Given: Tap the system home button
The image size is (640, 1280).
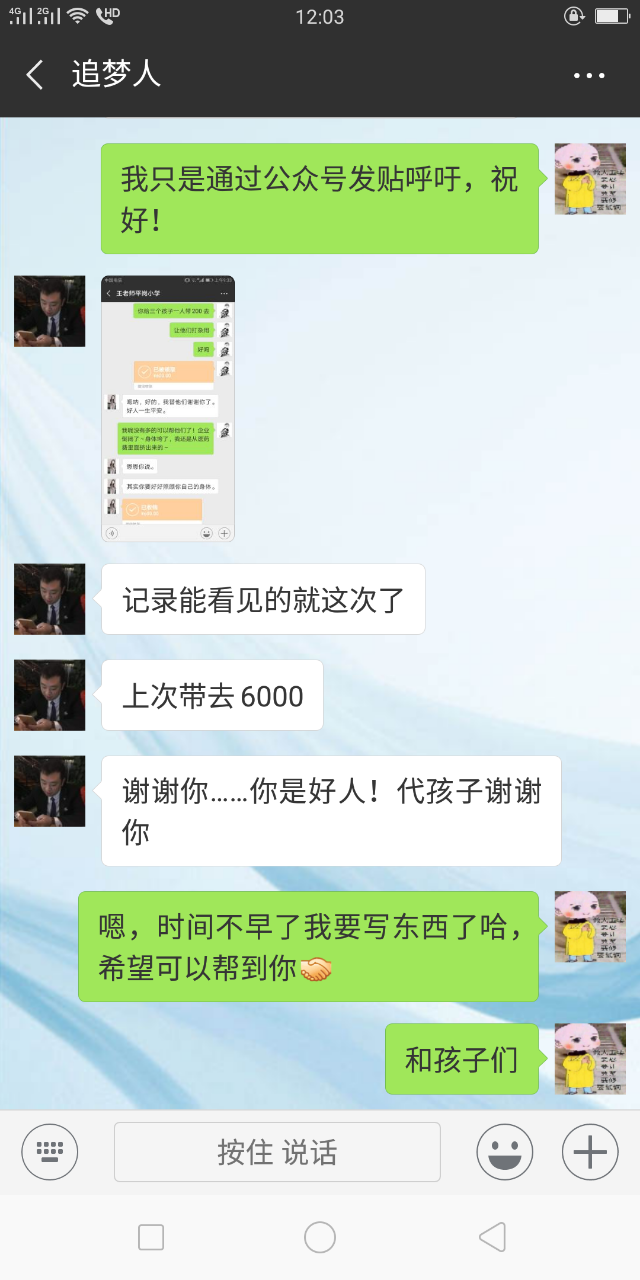Looking at the screenshot, I should (320, 1238).
